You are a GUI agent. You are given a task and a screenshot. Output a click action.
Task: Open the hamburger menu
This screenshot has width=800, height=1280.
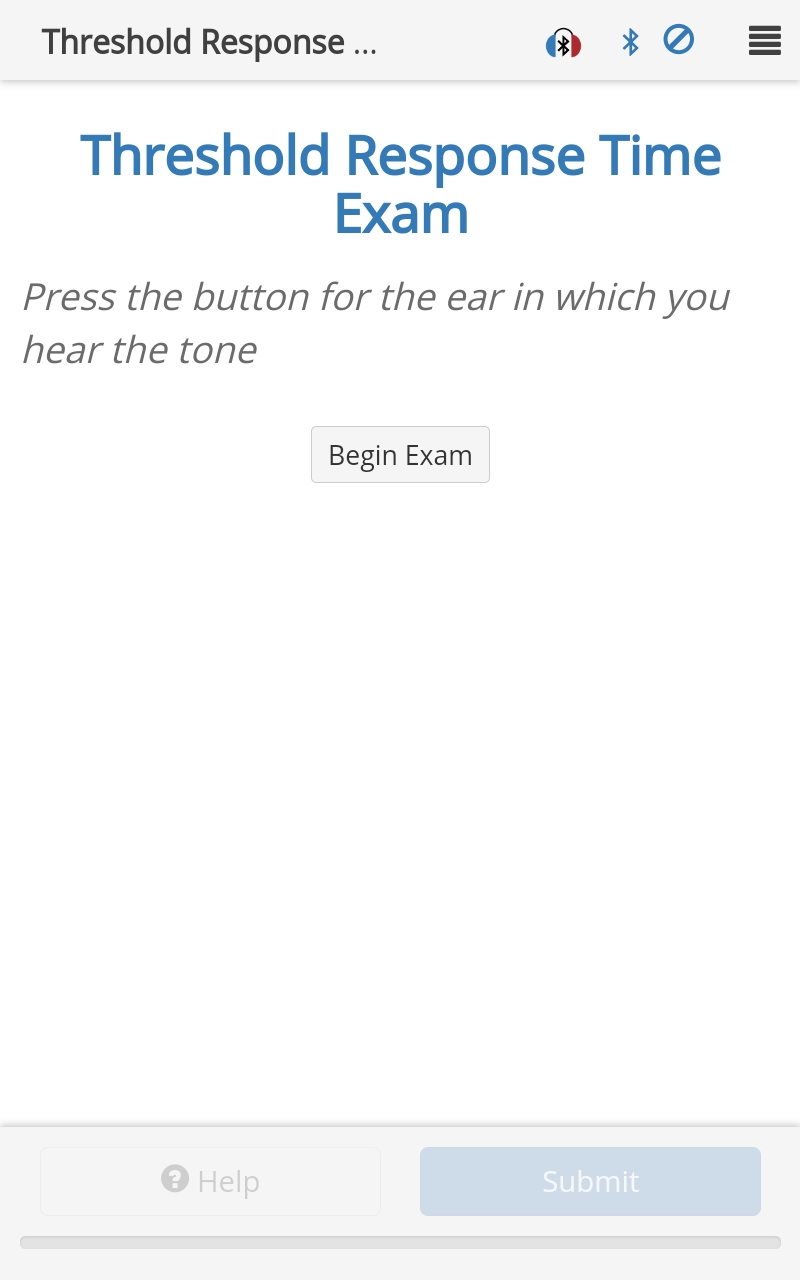[764, 41]
